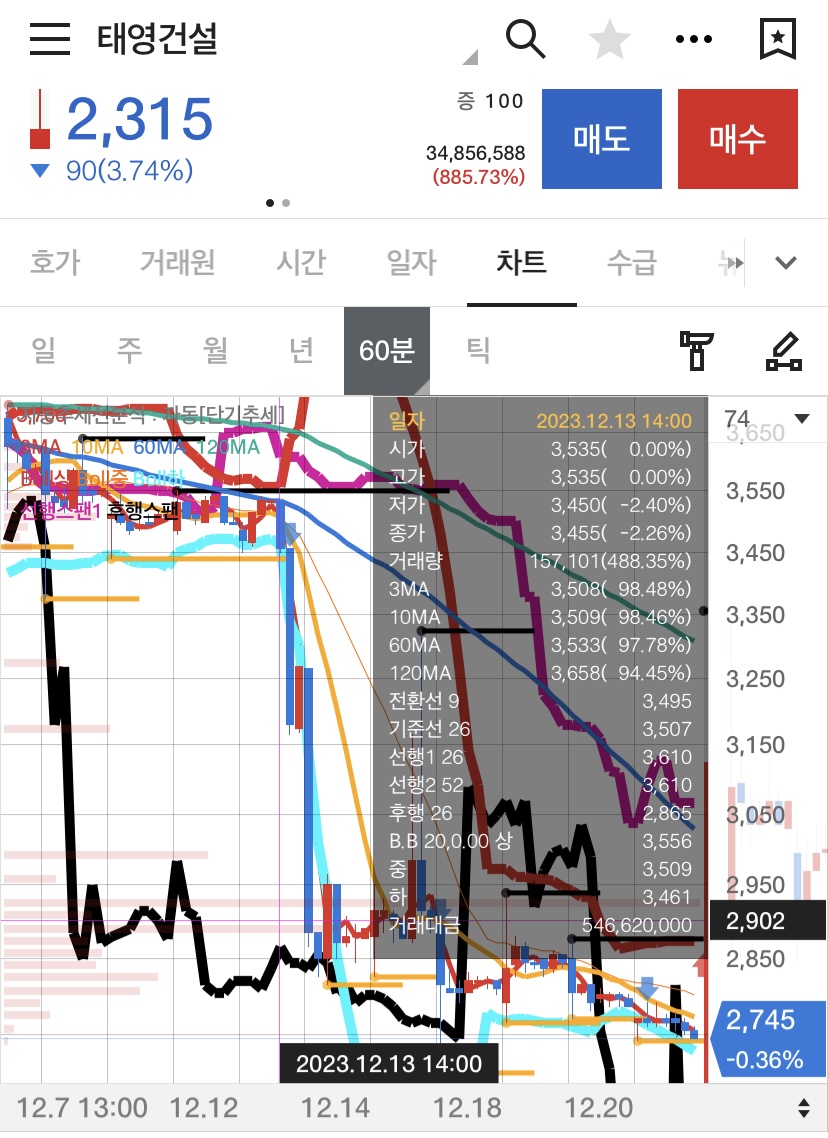
Task: Open the drawing tools icon
Action: pos(784,351)
